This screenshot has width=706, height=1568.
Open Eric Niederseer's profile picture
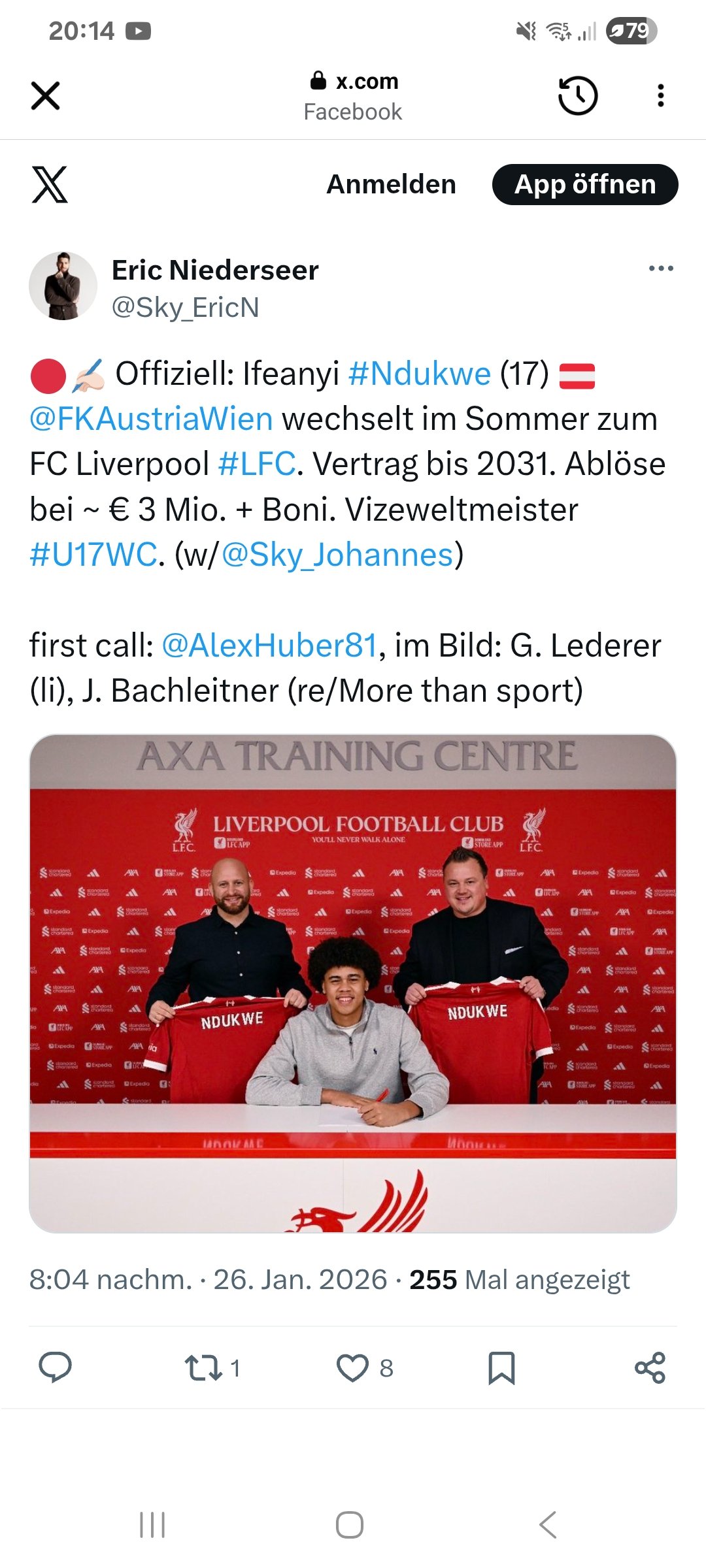point(63,286)
